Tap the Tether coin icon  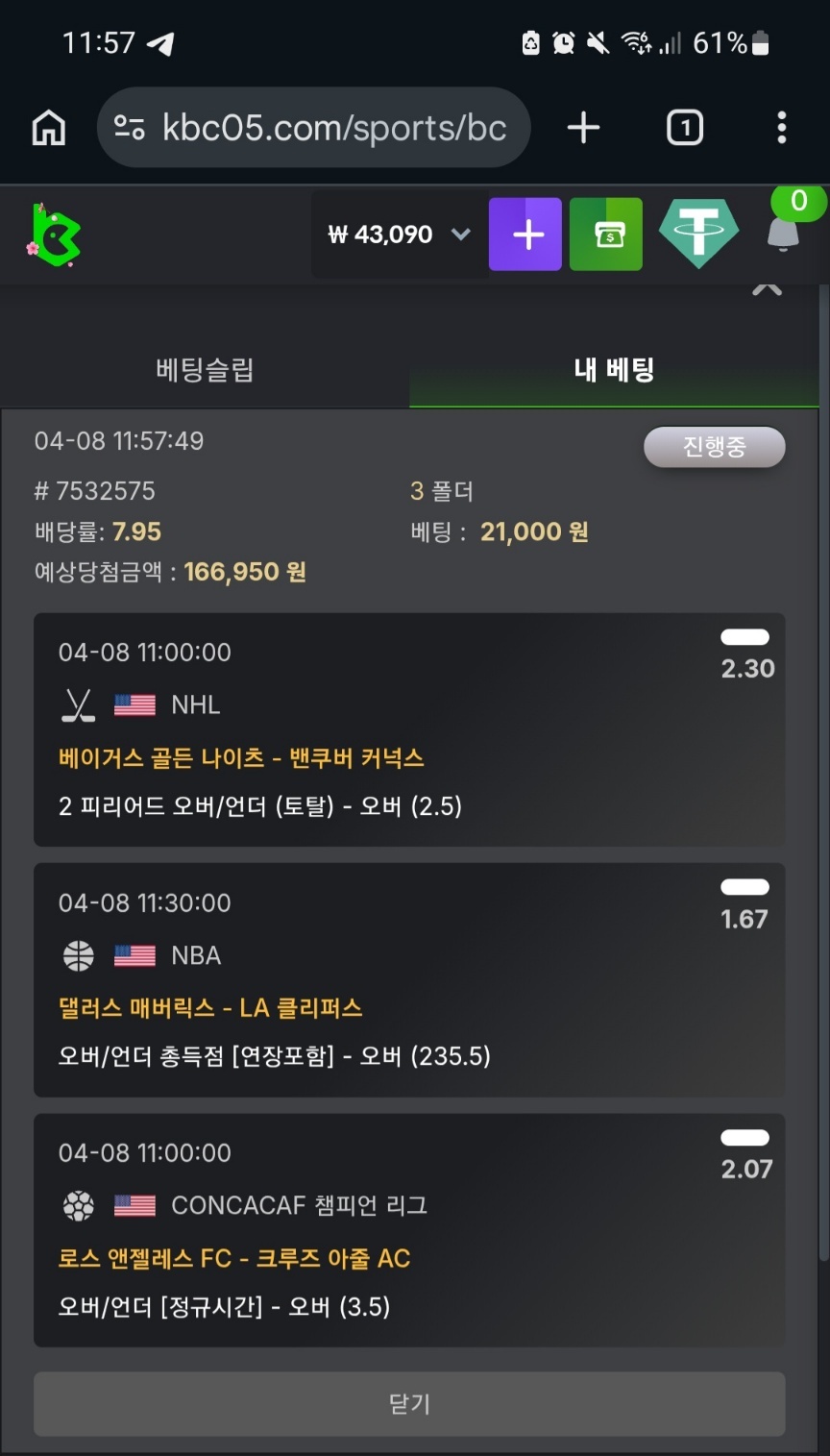click(698, 234)
